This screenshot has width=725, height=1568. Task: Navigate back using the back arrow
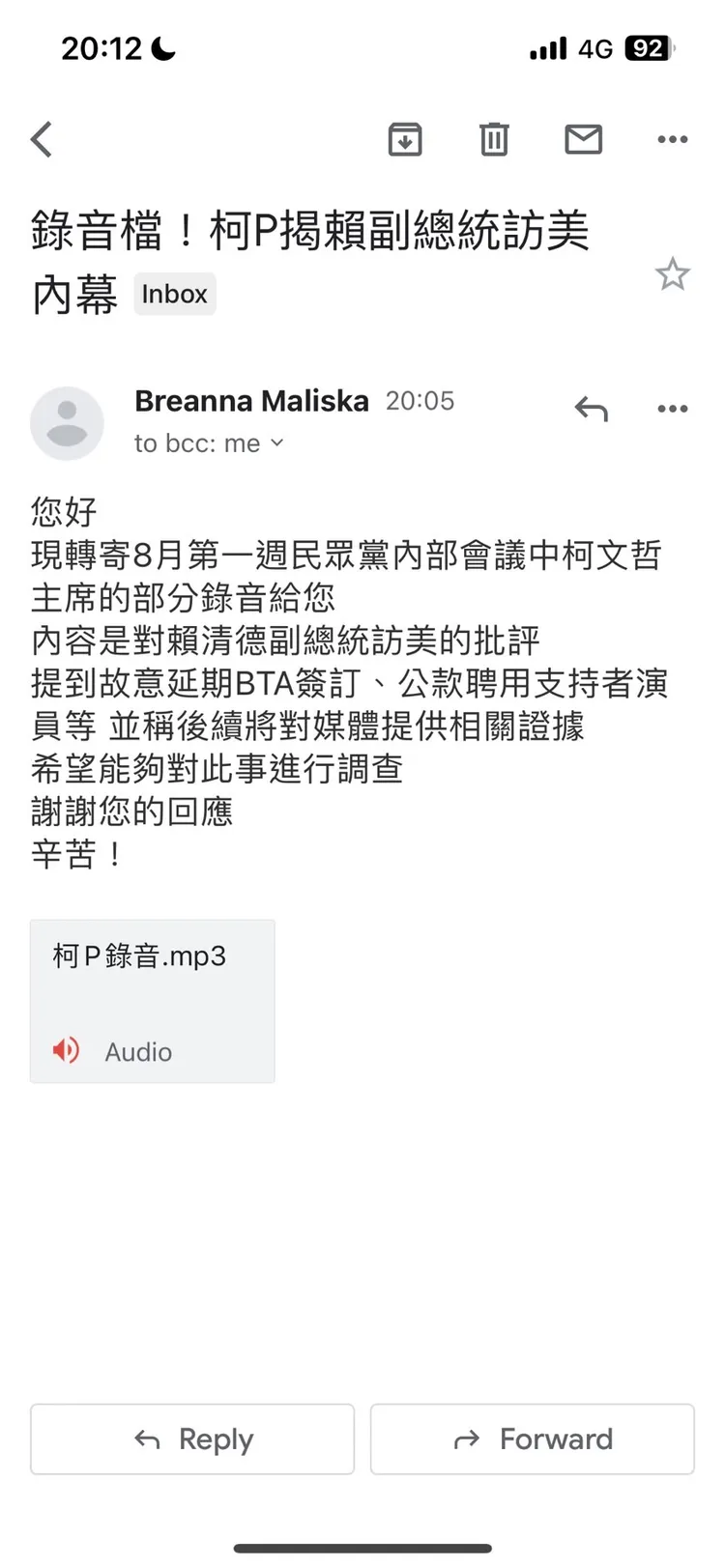click(41, 139)
